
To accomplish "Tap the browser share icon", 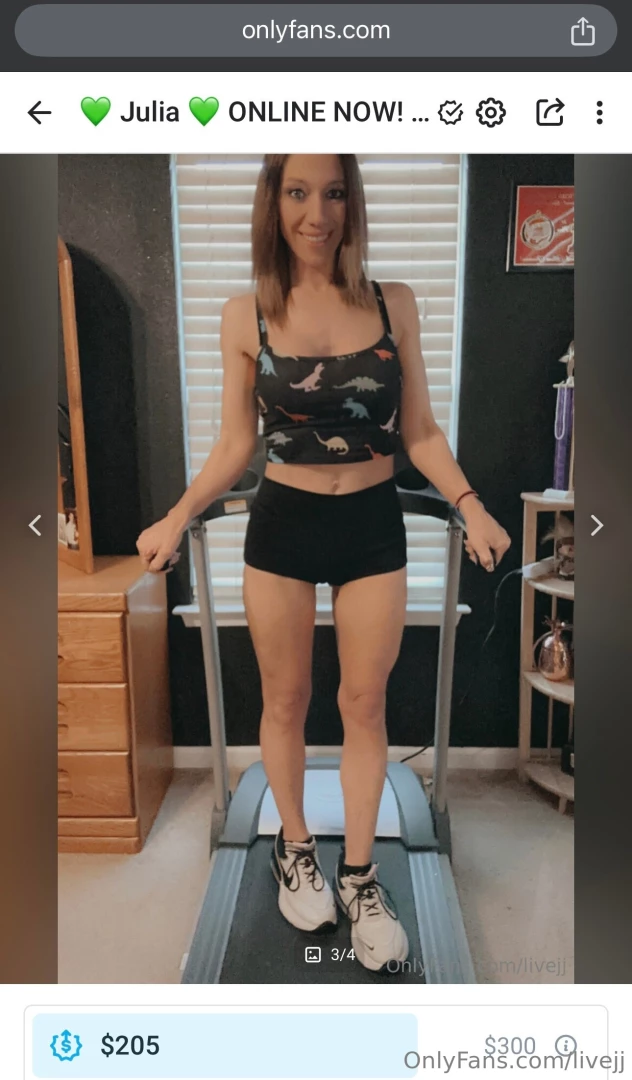I will click(x=582, y=32).
